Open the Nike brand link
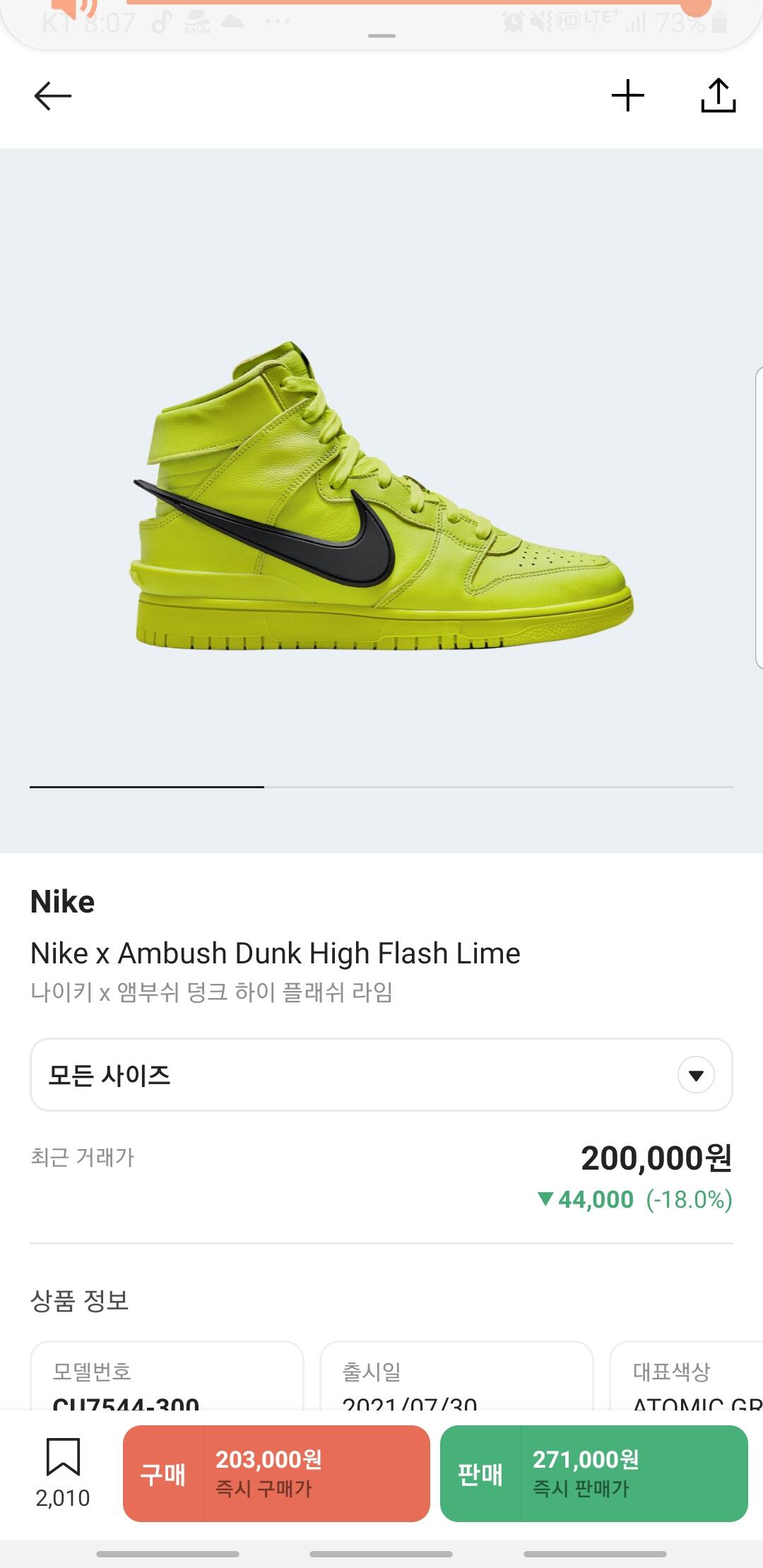 [x=62, y=902]
